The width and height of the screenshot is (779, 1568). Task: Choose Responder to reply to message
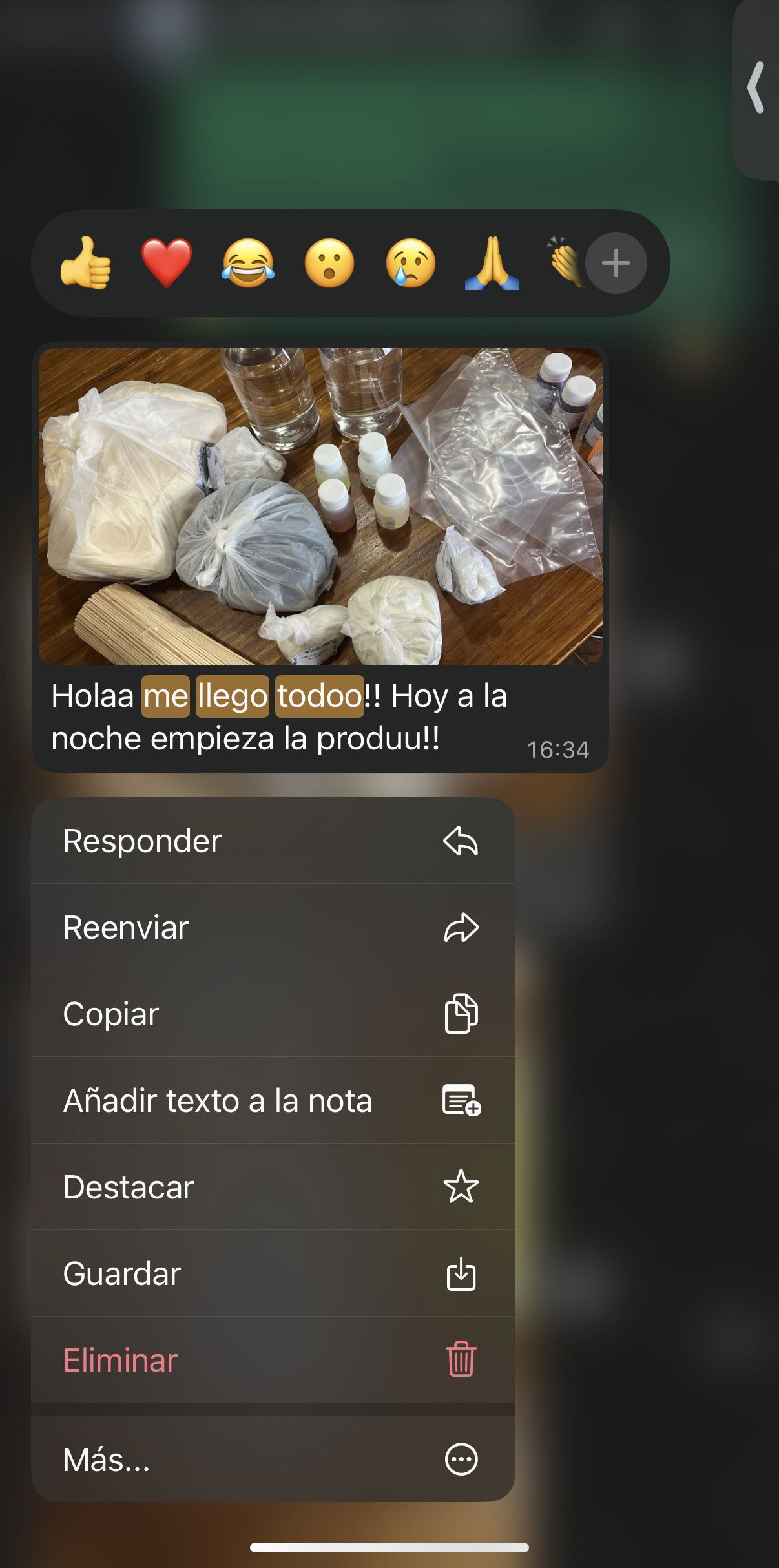coord(273,841)
